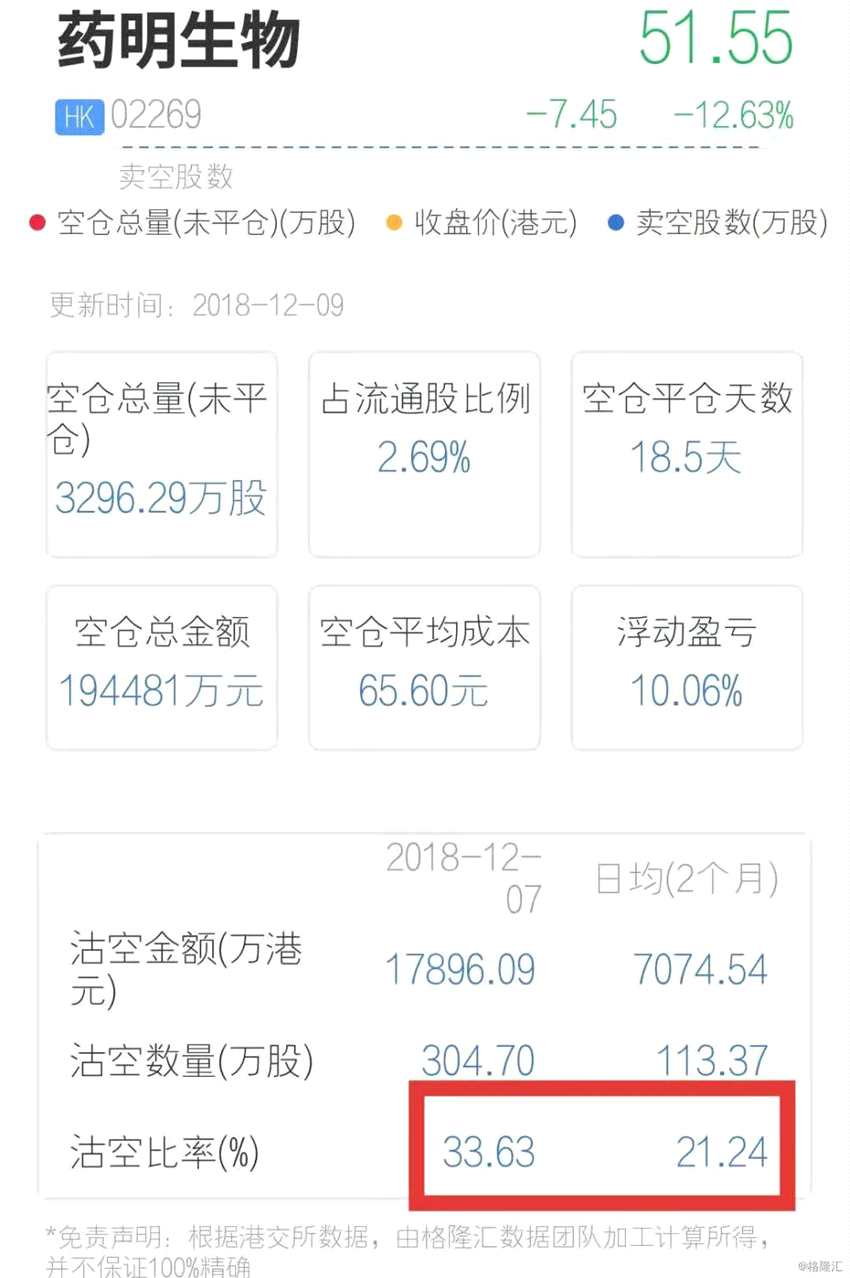Click the current price 51.55 display
This screenshot has width=850, height=1278.
click(718, 40)
